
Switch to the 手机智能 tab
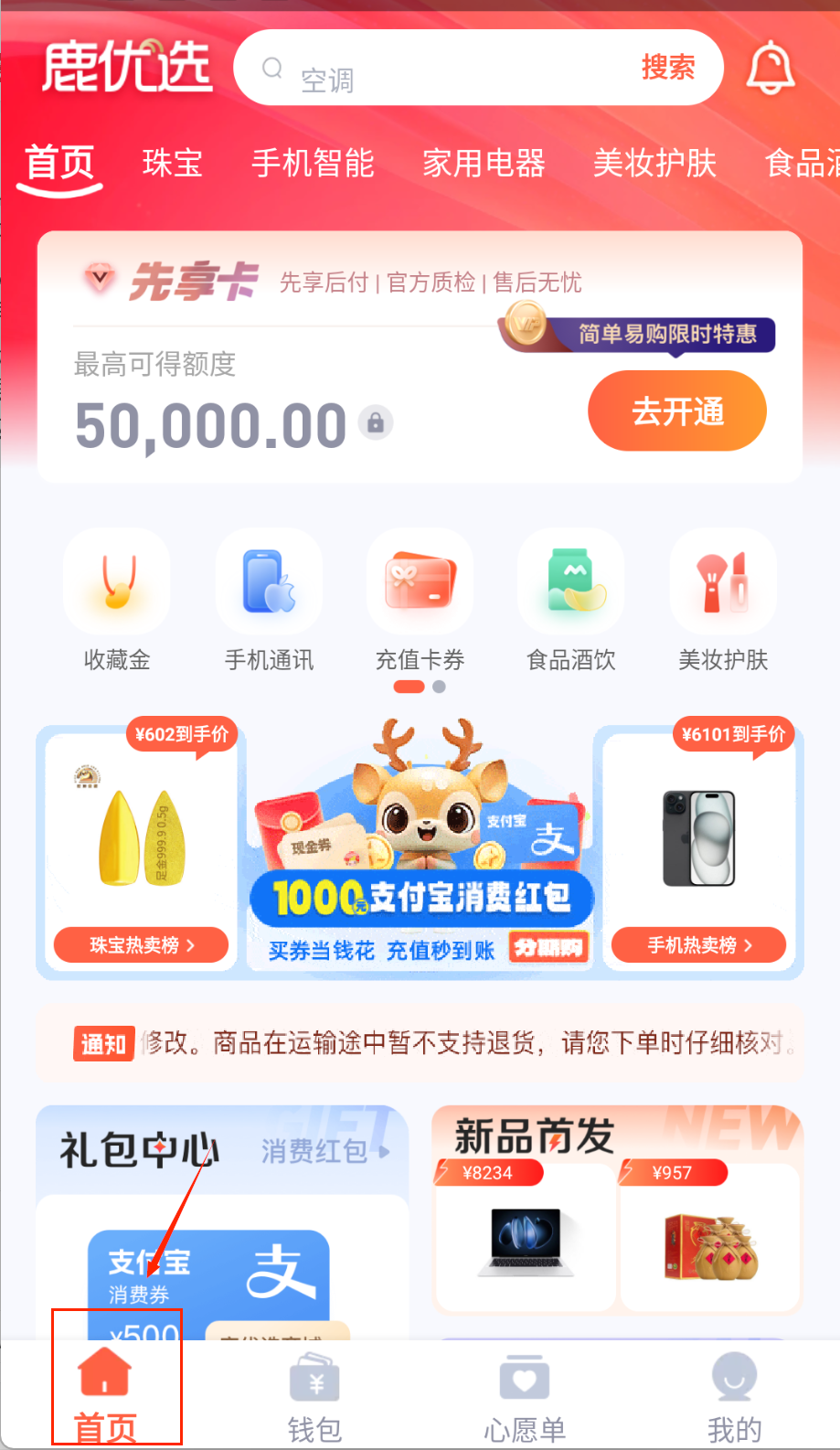point(313,164)
